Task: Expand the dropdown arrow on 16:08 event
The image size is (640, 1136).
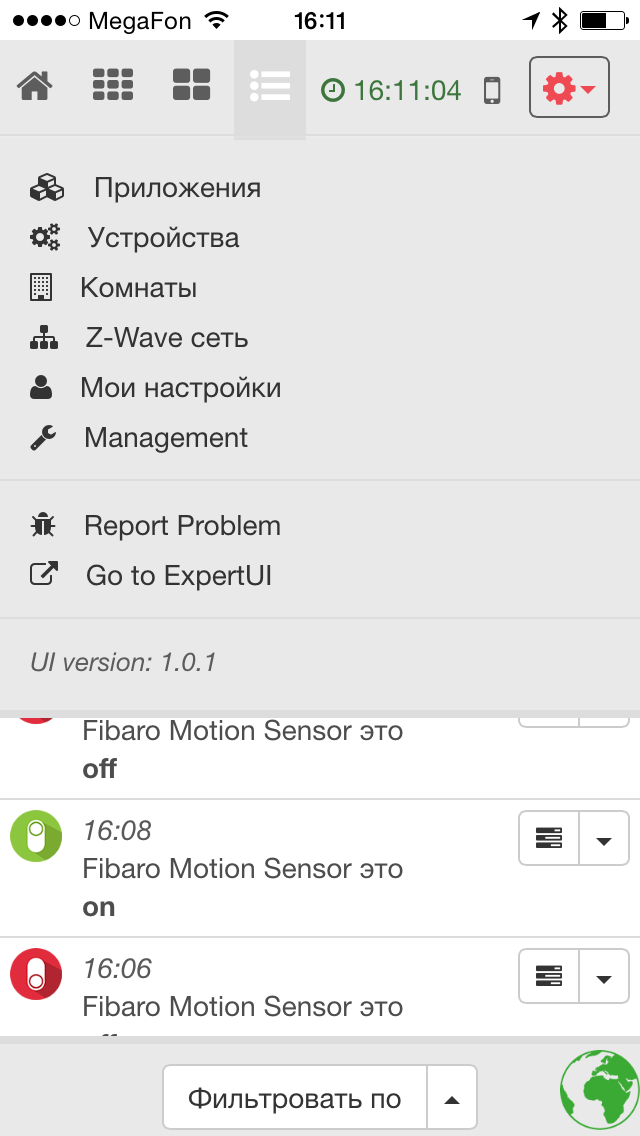Action: click(x=604, y=838)
